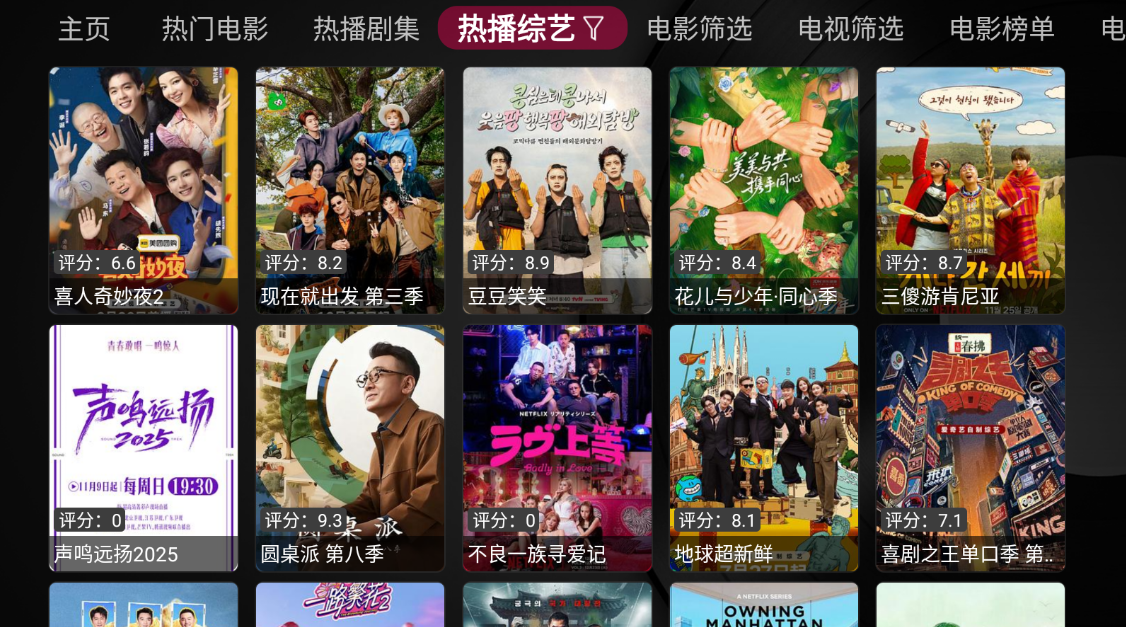Open the show 喜人奇妙夜2
Image resolution: width=1126 pixels, height=627 pixels.
coord(143,190)
